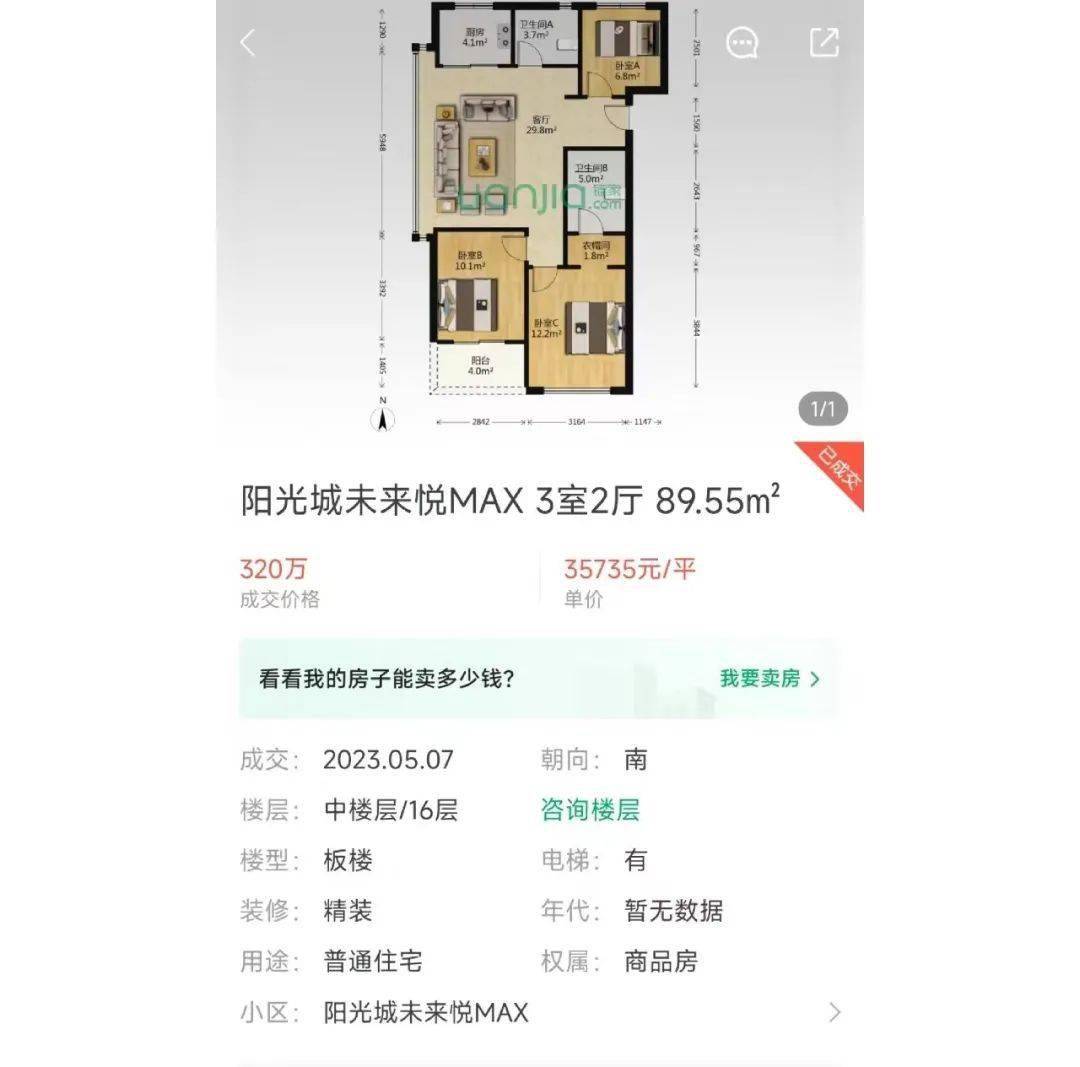
Task: Open the 阳光城未来悦MAX community row
Action: pyautogui.click(x=540, y=1013)
